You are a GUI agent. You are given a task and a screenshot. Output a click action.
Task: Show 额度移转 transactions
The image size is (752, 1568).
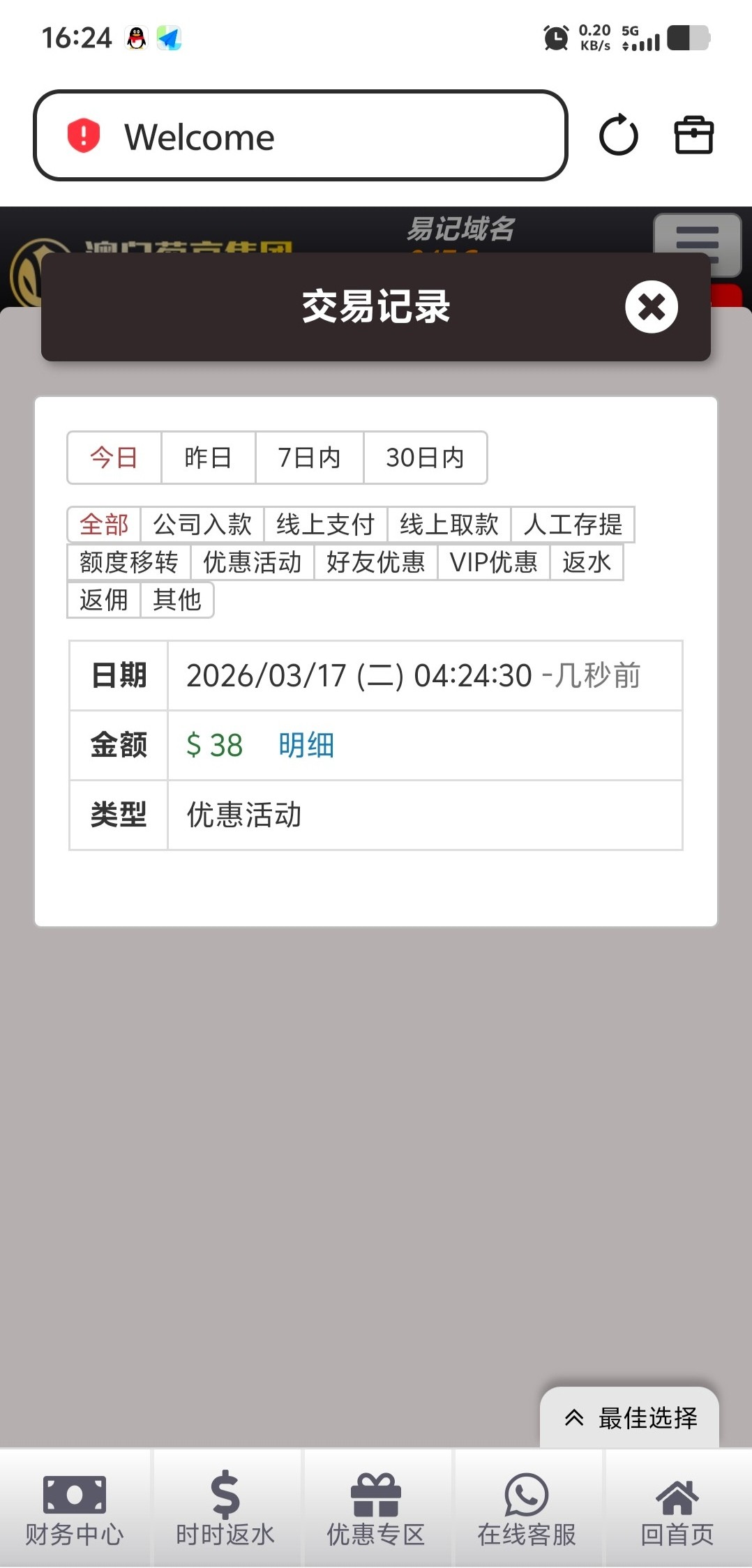click(129, 562)
